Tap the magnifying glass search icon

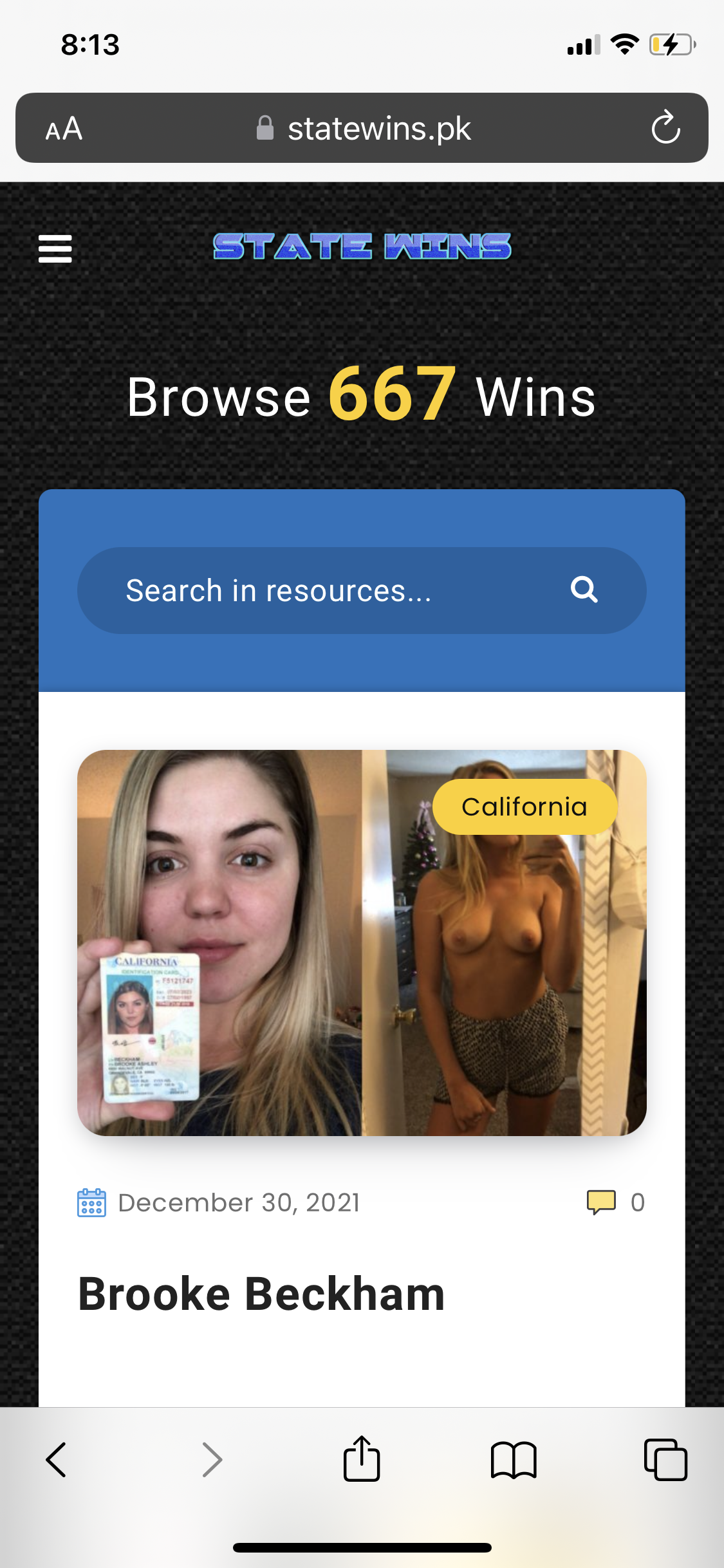(x=584, y=589)
